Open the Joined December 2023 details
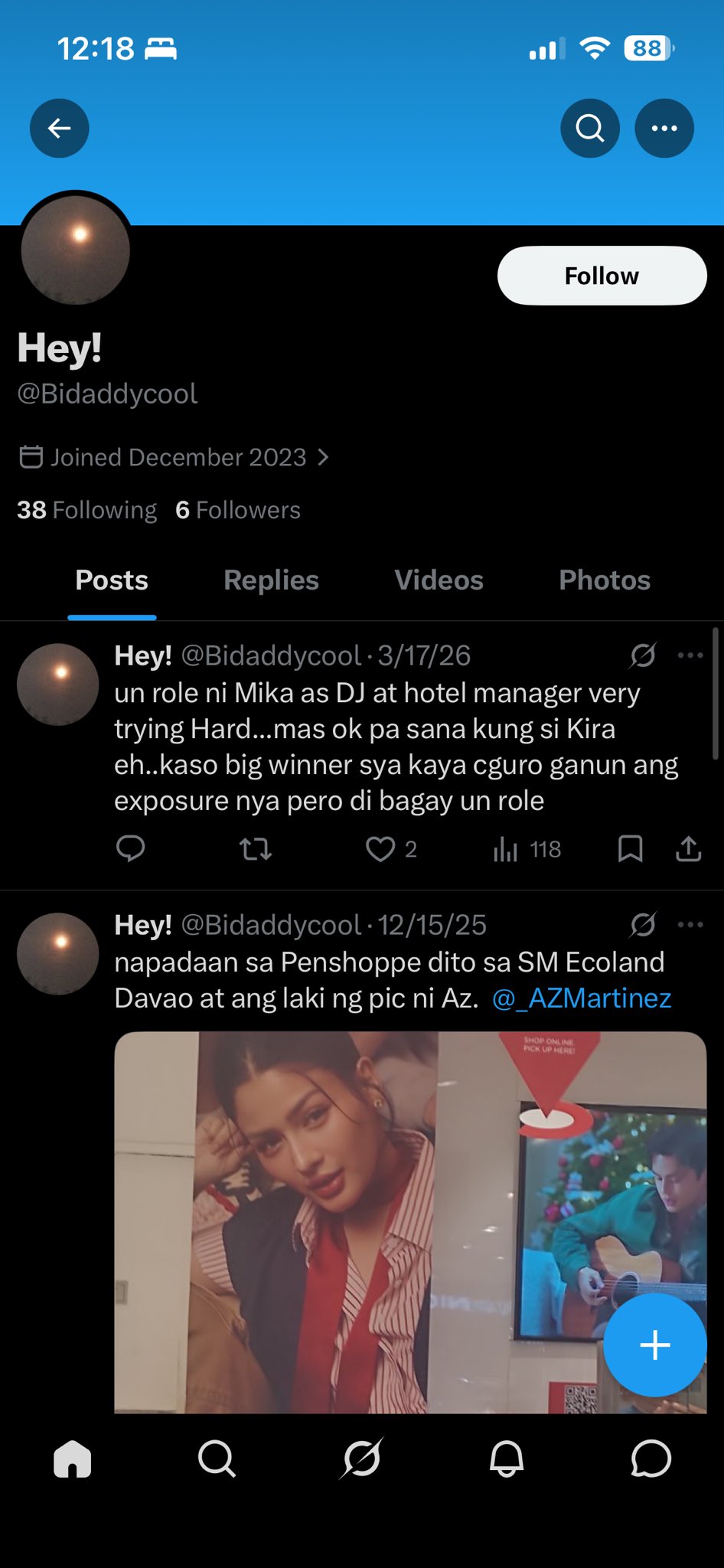Viewport: 724px width, 1568px height. coord(176,457)
